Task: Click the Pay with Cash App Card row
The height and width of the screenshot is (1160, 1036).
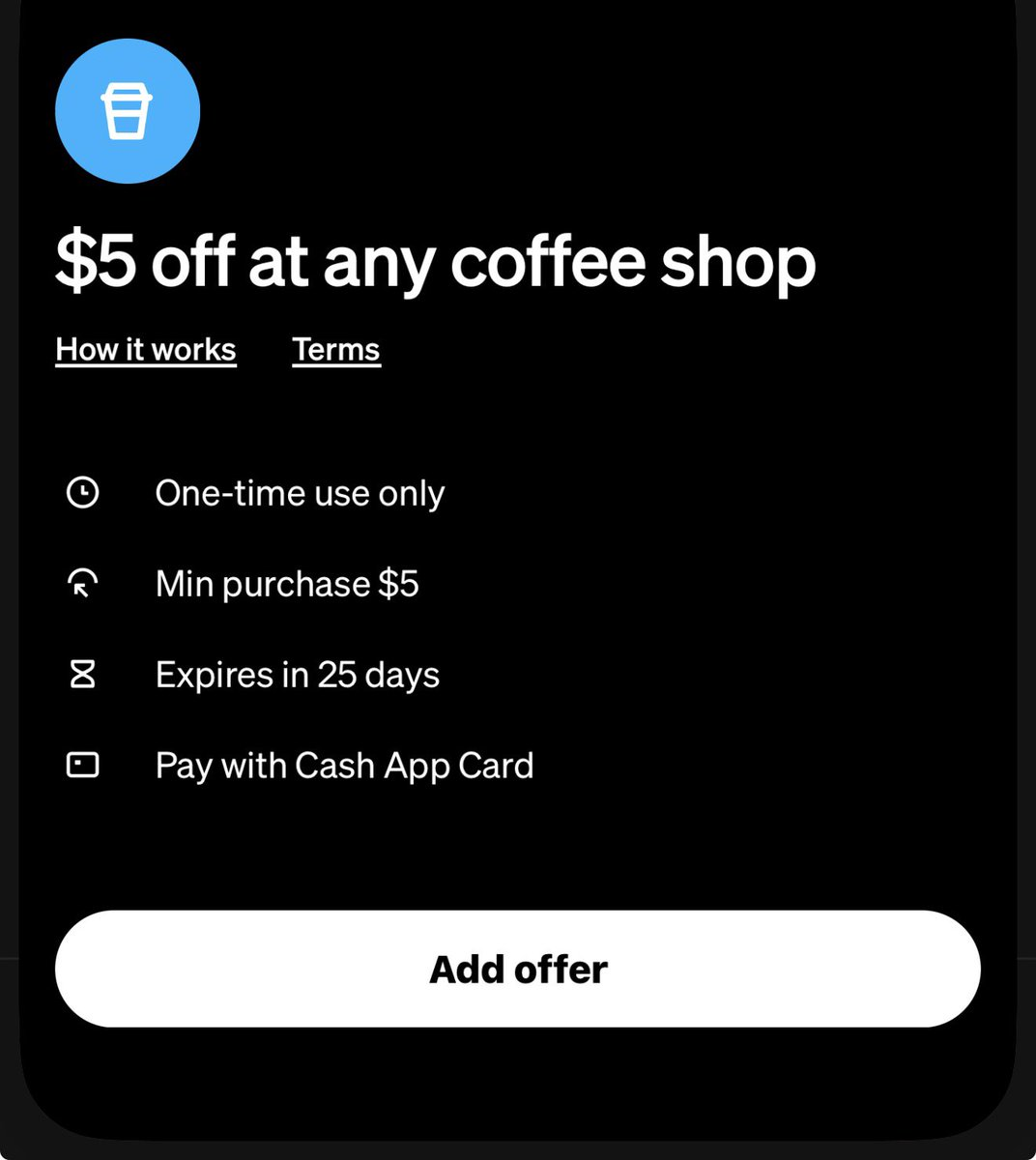Action: (x=345, y=765)
